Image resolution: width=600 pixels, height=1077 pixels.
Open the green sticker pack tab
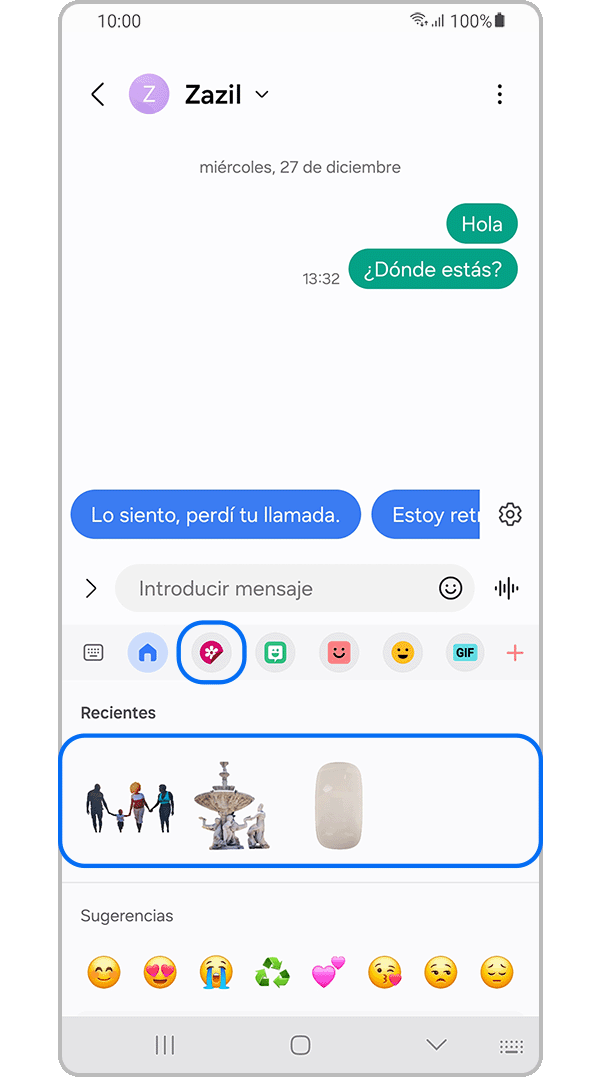(275, 653)
